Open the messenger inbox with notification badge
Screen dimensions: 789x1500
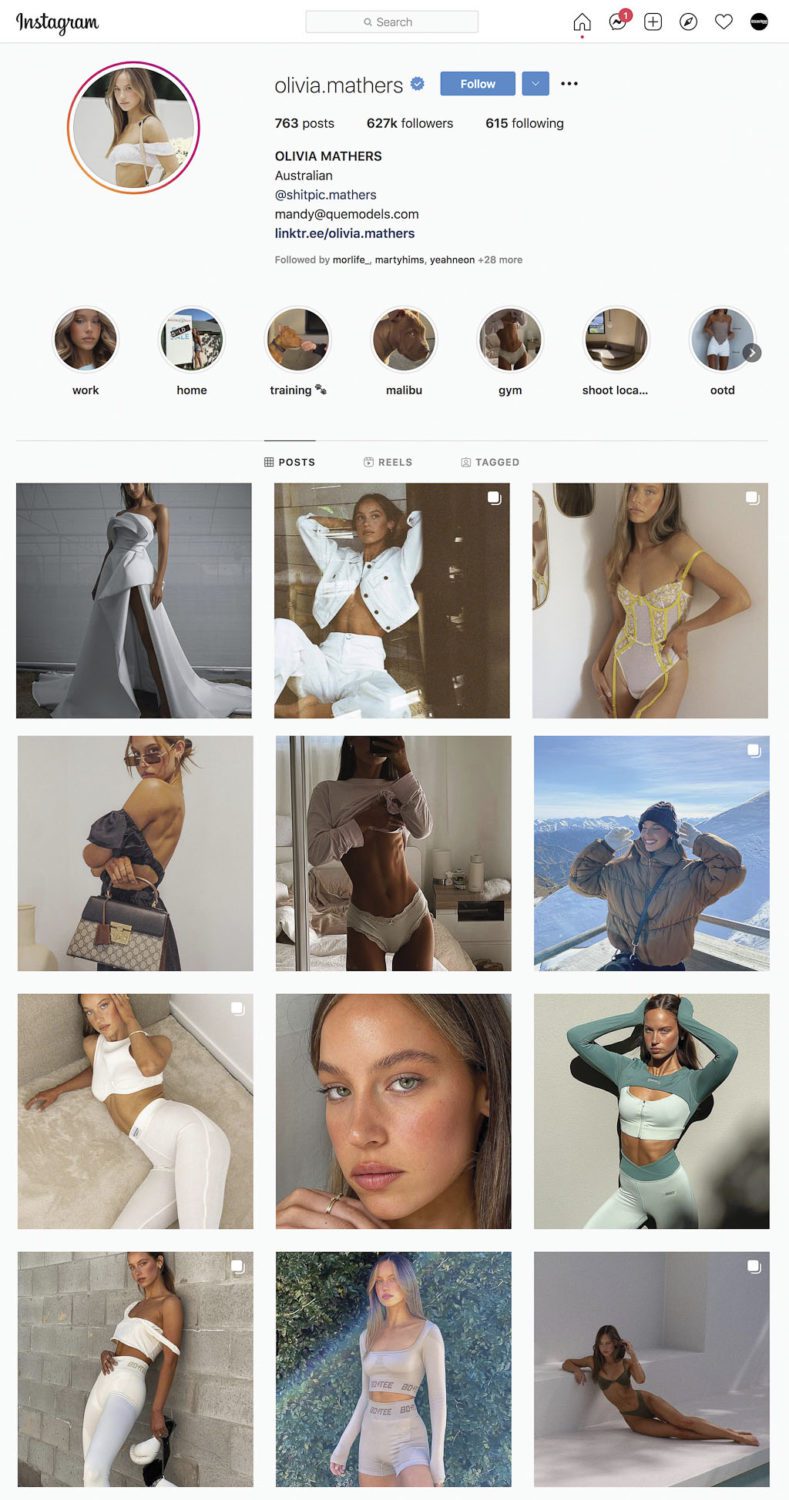[x=618, y=21]
